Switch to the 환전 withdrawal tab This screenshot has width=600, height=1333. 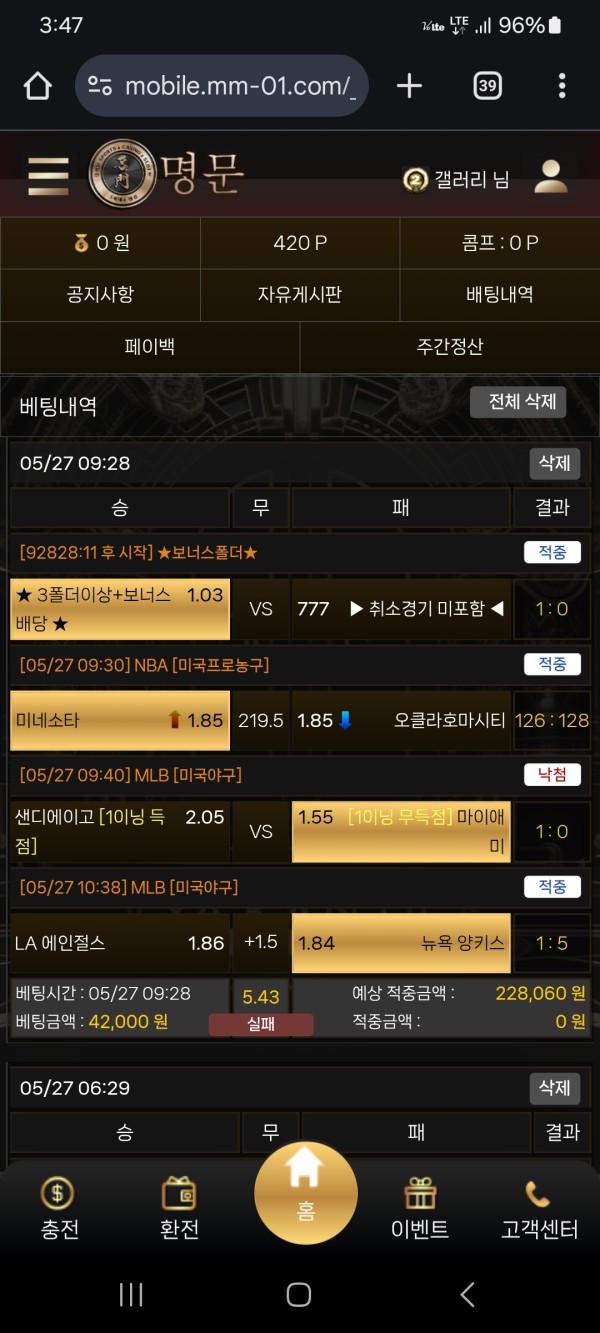pos(179,1208)
